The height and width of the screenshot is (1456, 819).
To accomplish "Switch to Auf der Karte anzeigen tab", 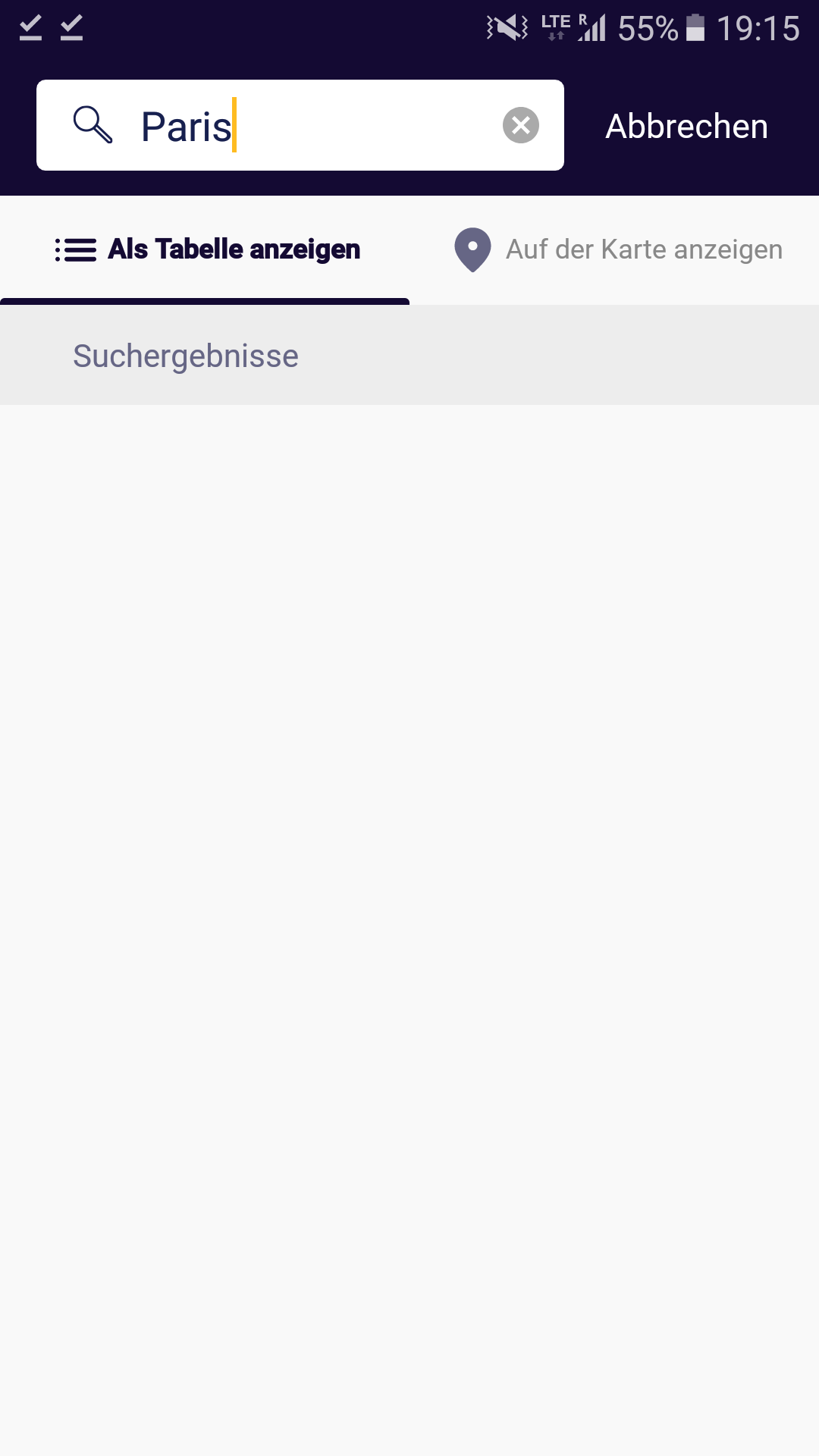I will (614, 249).
